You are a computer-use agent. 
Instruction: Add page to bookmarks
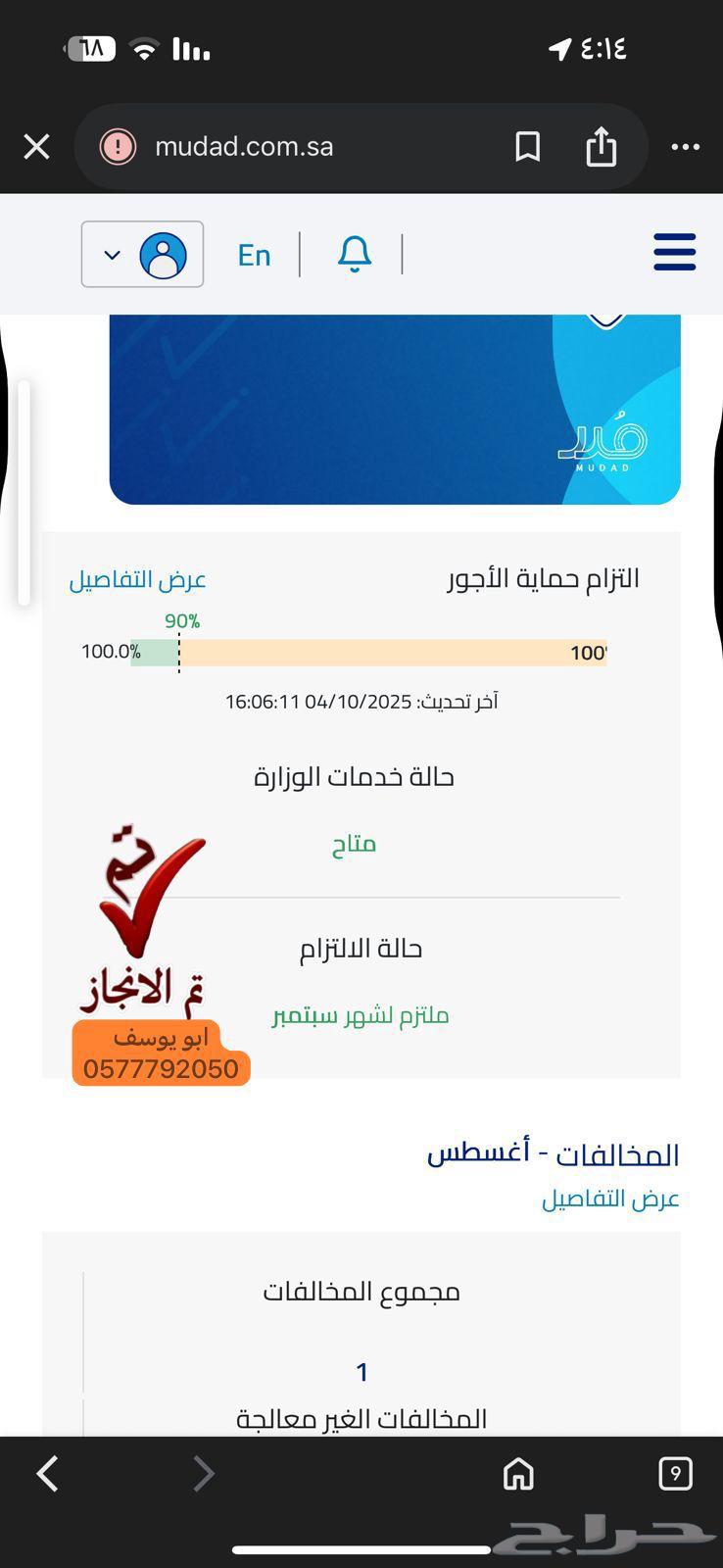point(527,146)
